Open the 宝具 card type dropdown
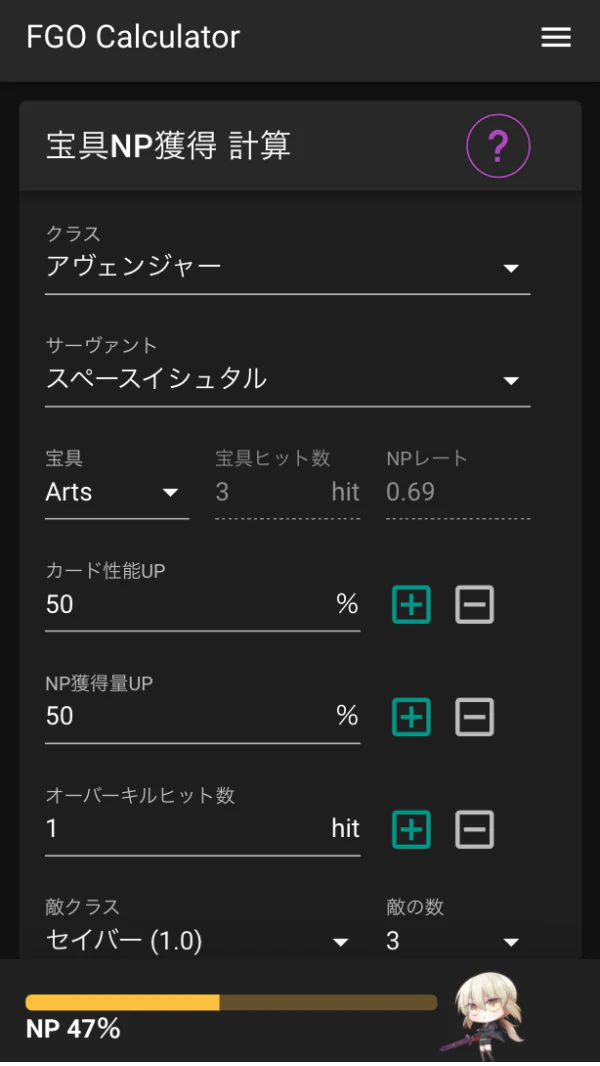600x1066 pixels. pyautogui.click(x=116, y=492)
